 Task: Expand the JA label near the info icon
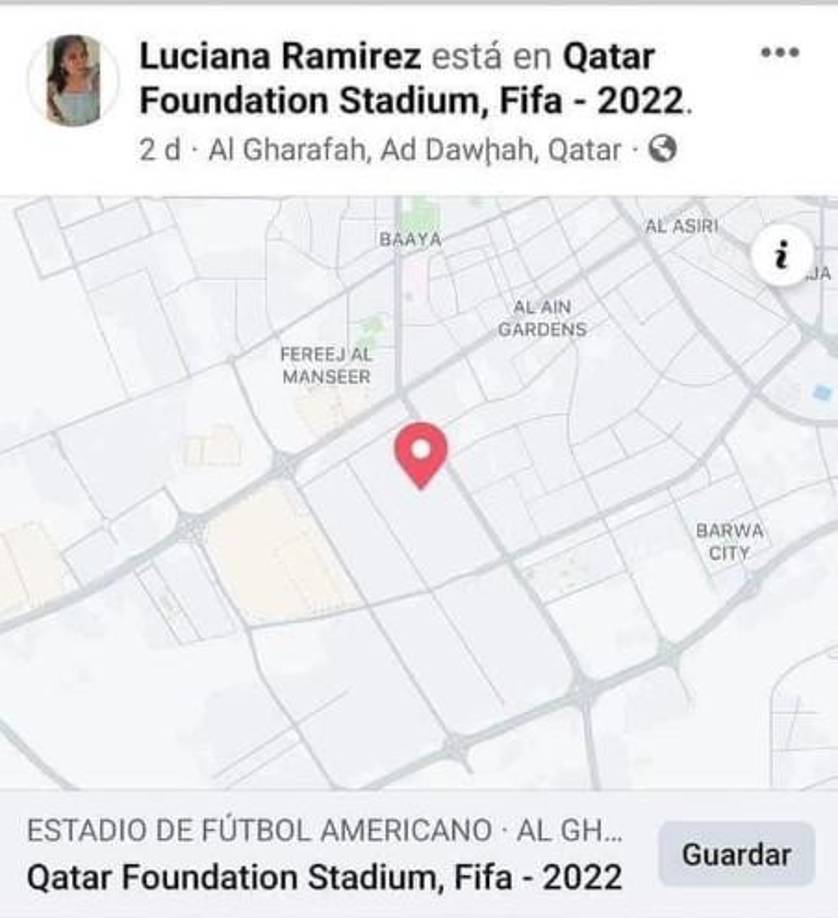(820, 273)
